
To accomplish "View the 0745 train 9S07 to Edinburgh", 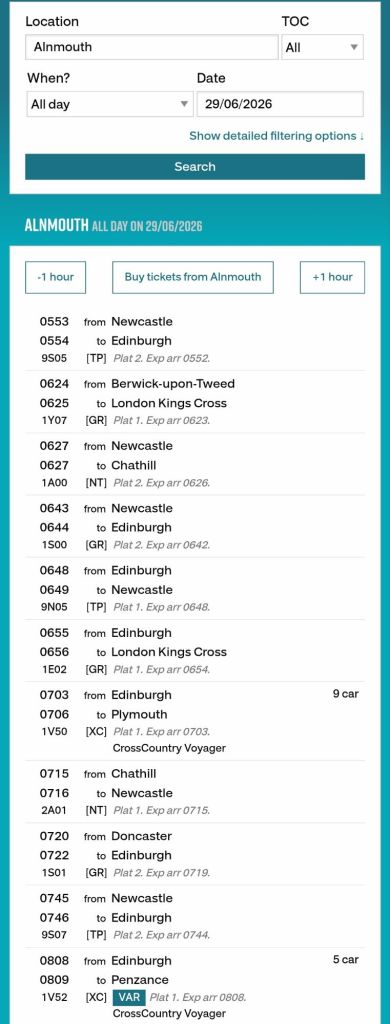I will click(x=195, y=916).
